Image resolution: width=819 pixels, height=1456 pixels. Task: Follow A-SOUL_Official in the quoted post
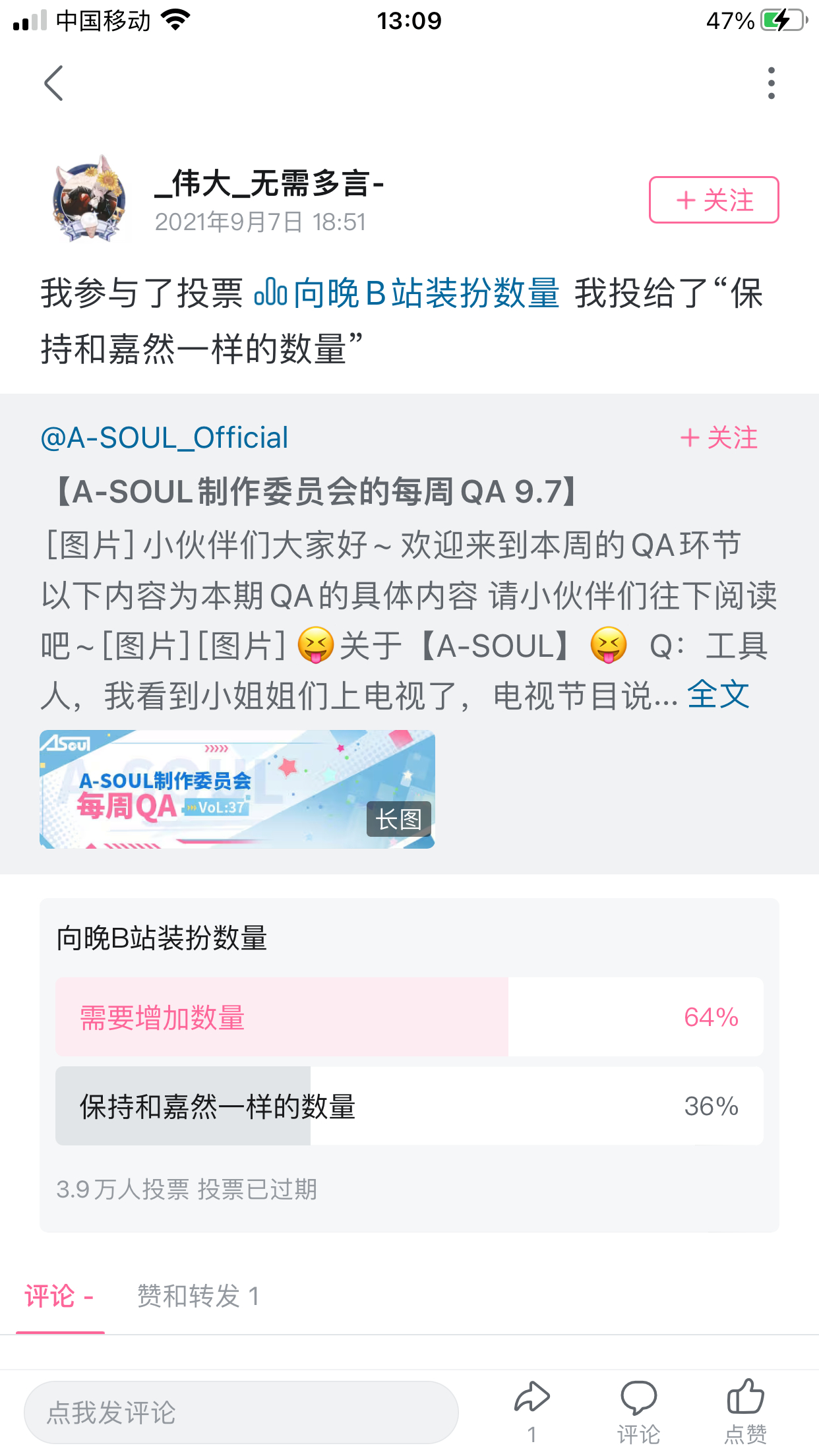pos(719,438)
